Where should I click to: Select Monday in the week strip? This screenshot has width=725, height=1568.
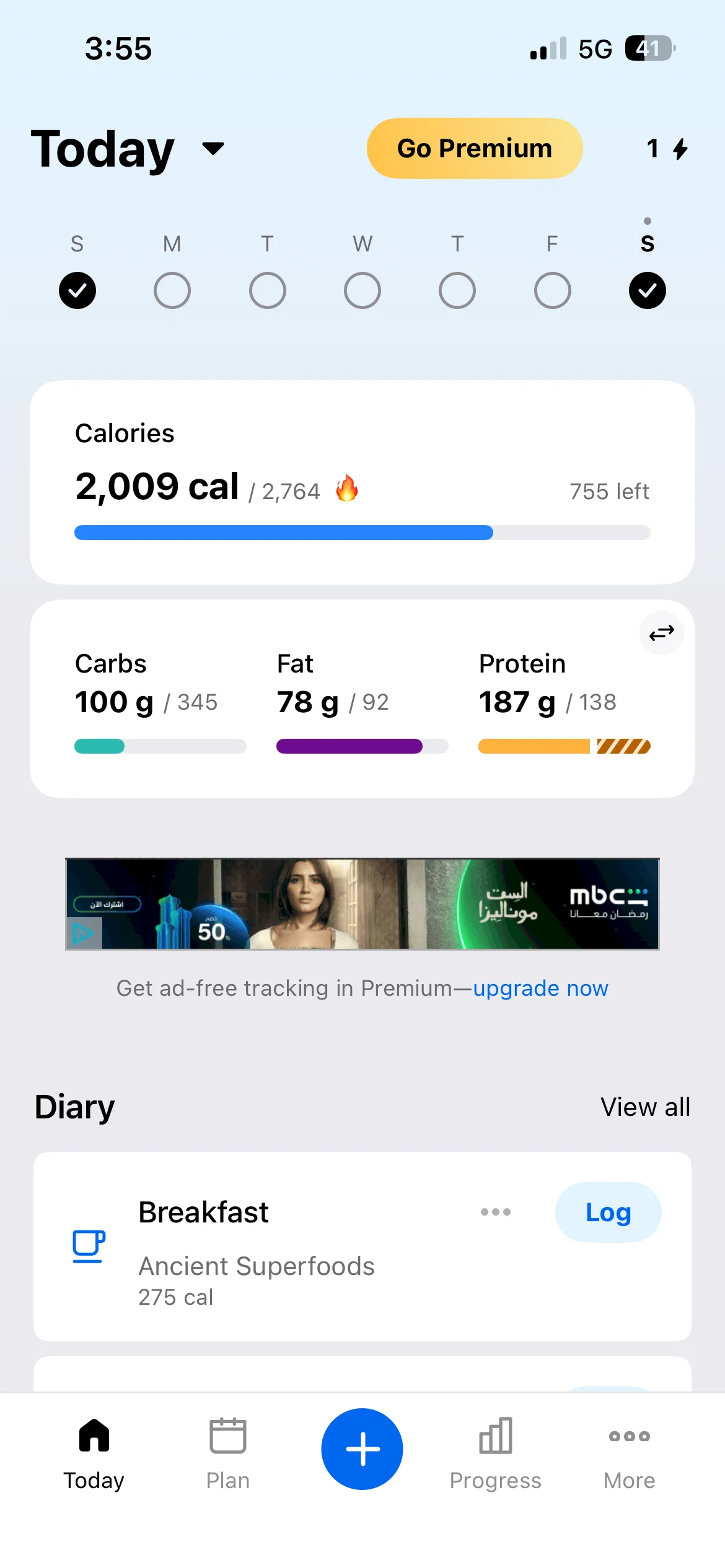172,290
